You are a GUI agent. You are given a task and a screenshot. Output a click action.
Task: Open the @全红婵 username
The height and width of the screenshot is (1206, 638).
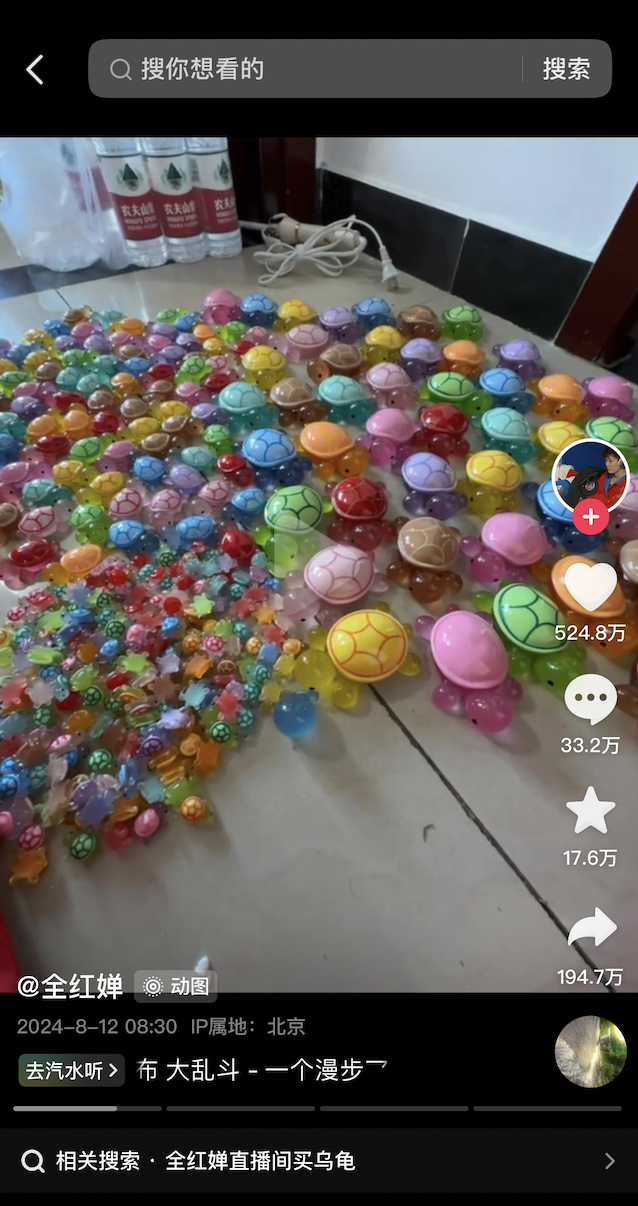point(70,986)
